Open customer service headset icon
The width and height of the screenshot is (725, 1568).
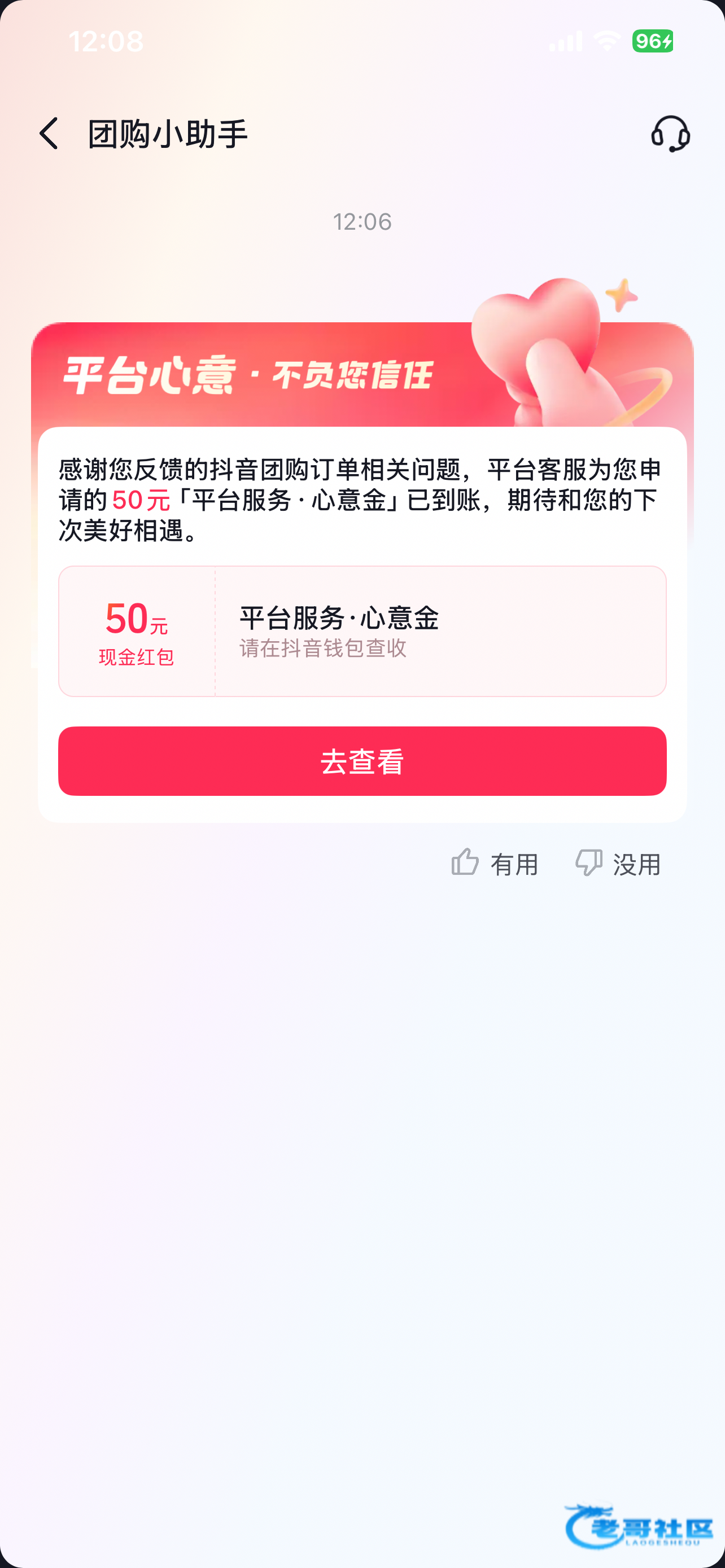tap(670, 133)
